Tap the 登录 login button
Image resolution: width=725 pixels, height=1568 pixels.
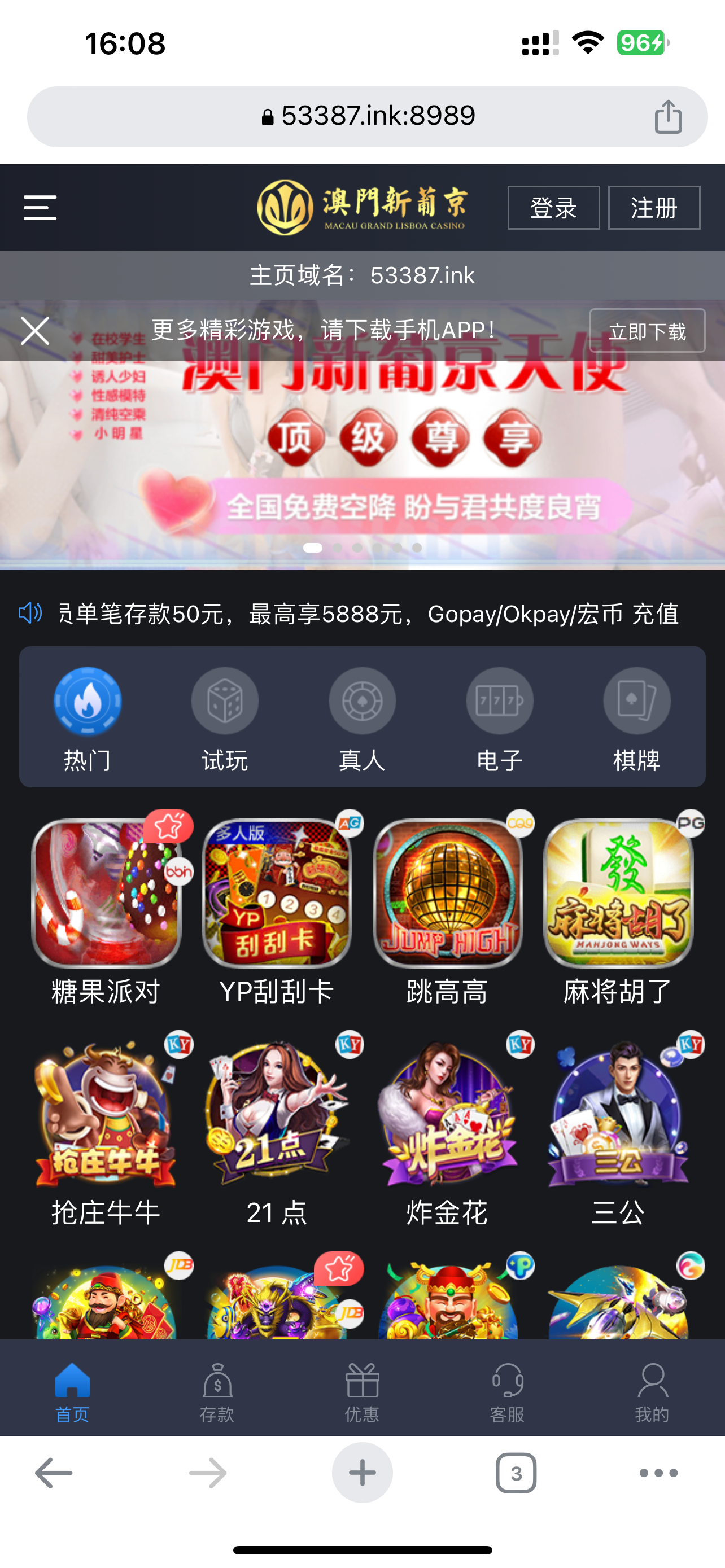click(553, 208)
